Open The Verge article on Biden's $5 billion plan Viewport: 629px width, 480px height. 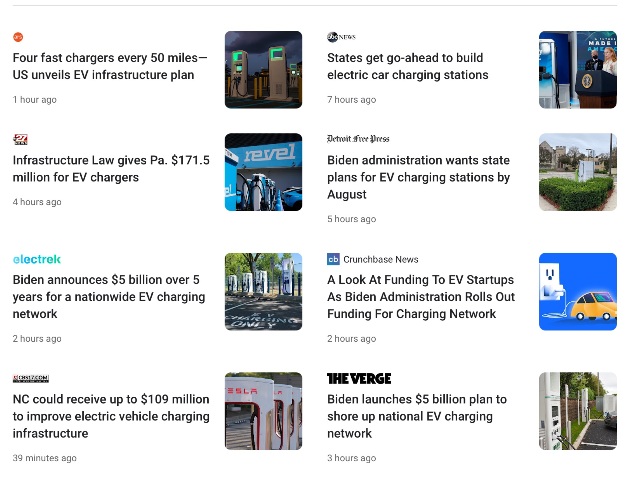tap(416, 416)
